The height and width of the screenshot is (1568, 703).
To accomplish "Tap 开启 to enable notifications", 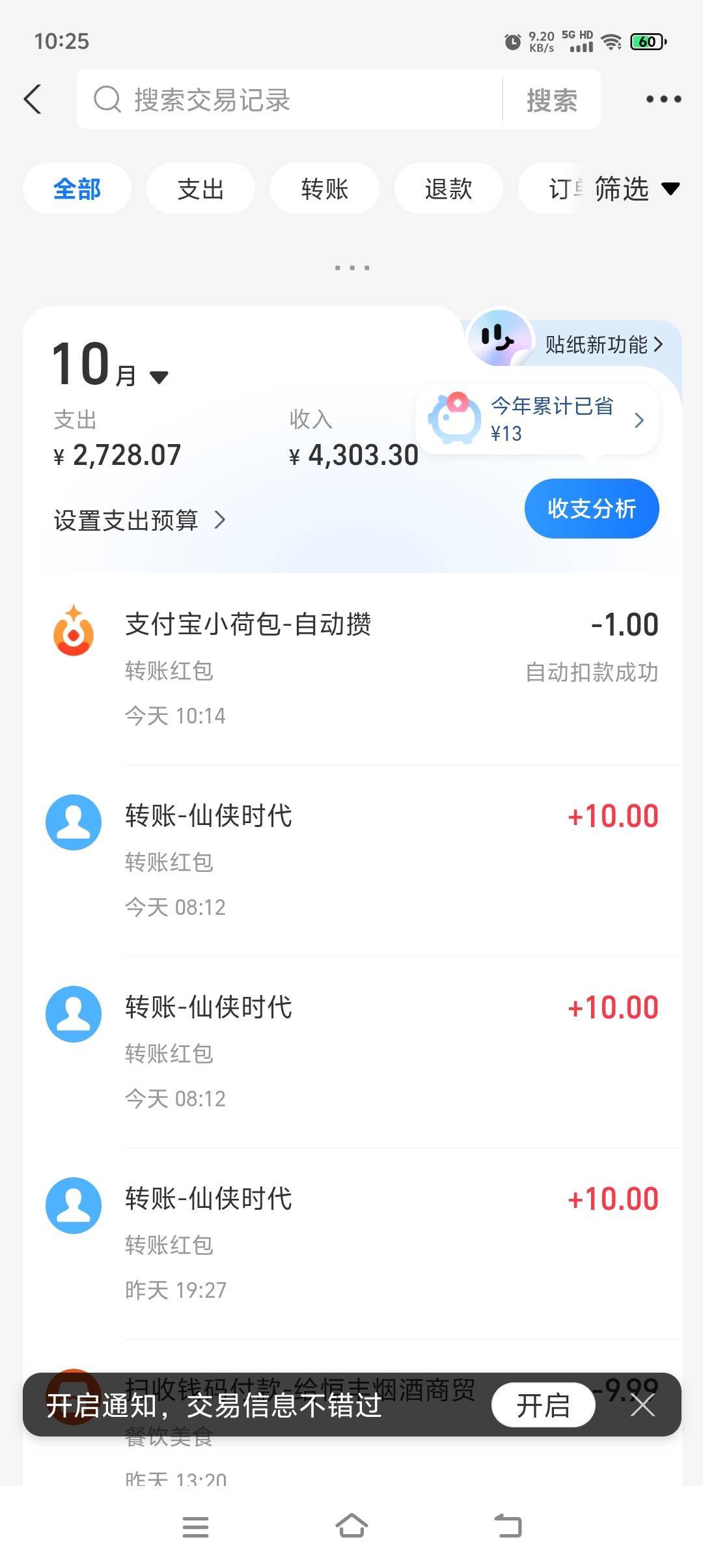I will point(543,1405).
